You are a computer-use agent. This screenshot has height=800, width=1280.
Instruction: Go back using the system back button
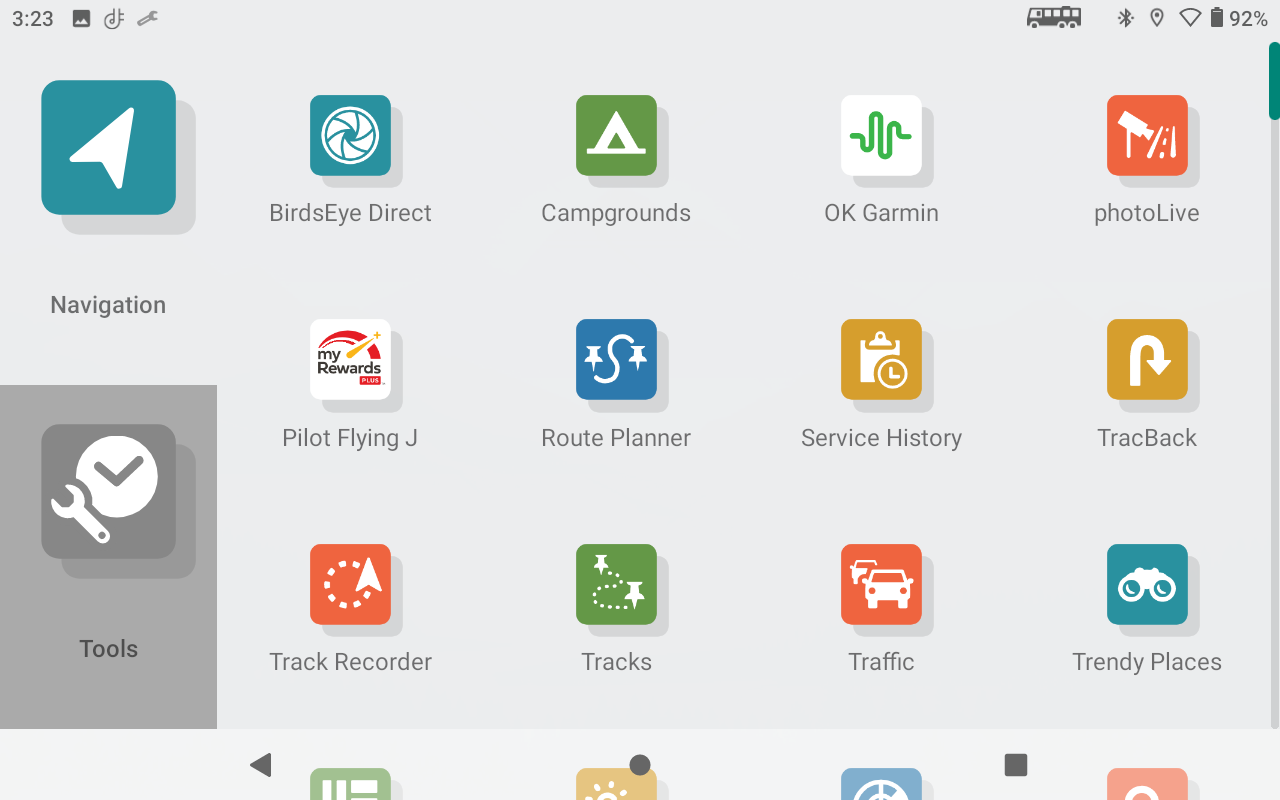click(261, 765)
